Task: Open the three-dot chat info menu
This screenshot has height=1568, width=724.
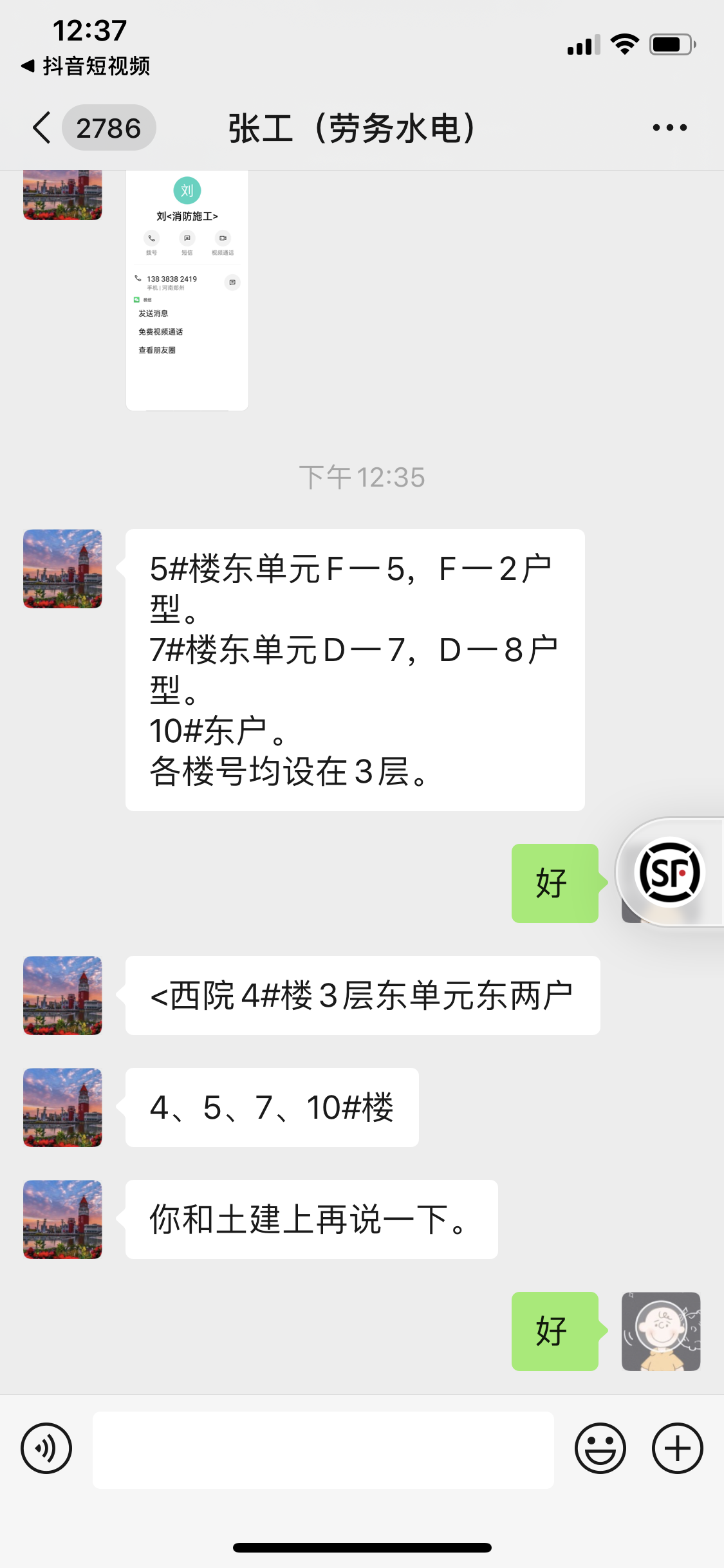Action: (x=669, y=127)
